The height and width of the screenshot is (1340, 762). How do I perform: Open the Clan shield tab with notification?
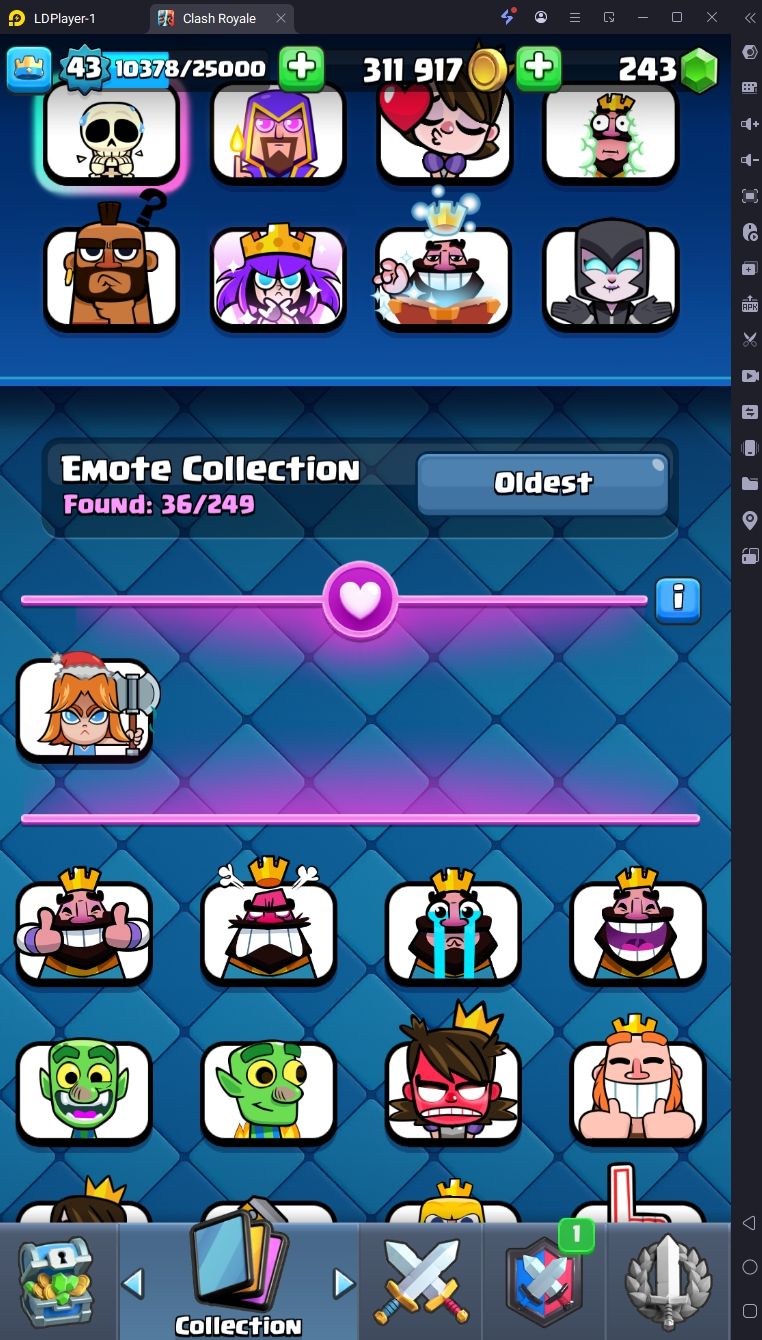[545, 1282]
